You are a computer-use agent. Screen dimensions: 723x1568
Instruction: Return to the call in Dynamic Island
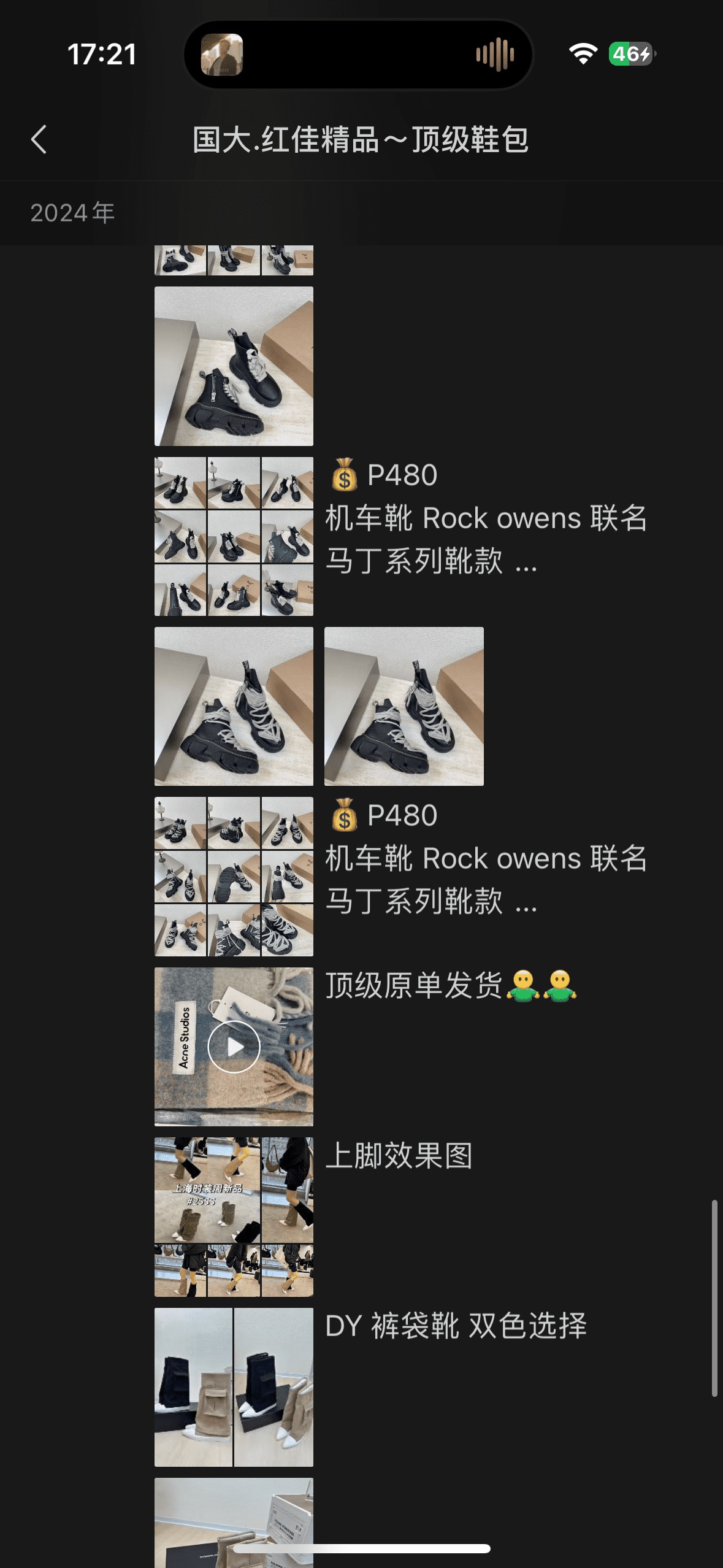(x=358, y=55)
